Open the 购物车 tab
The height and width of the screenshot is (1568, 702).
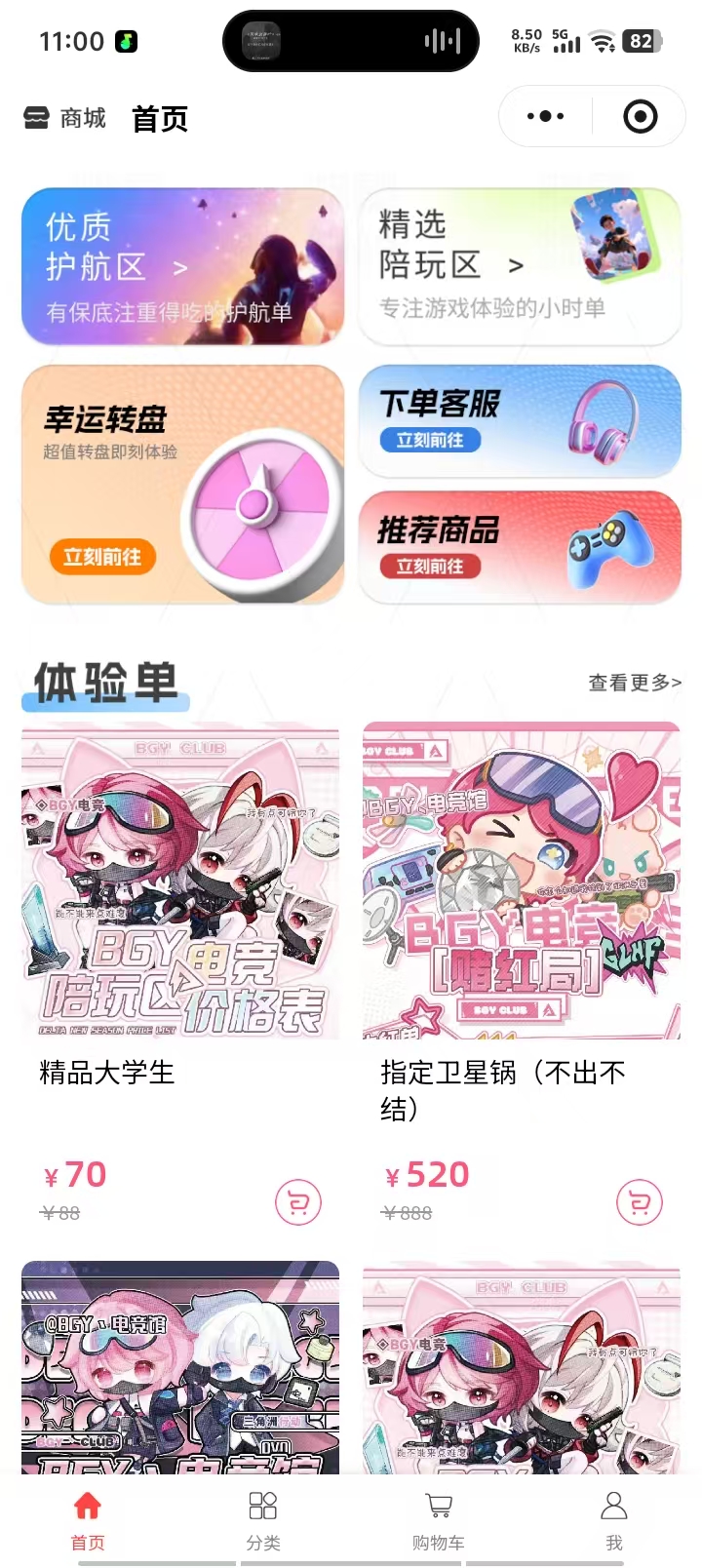coord(439,1519)
